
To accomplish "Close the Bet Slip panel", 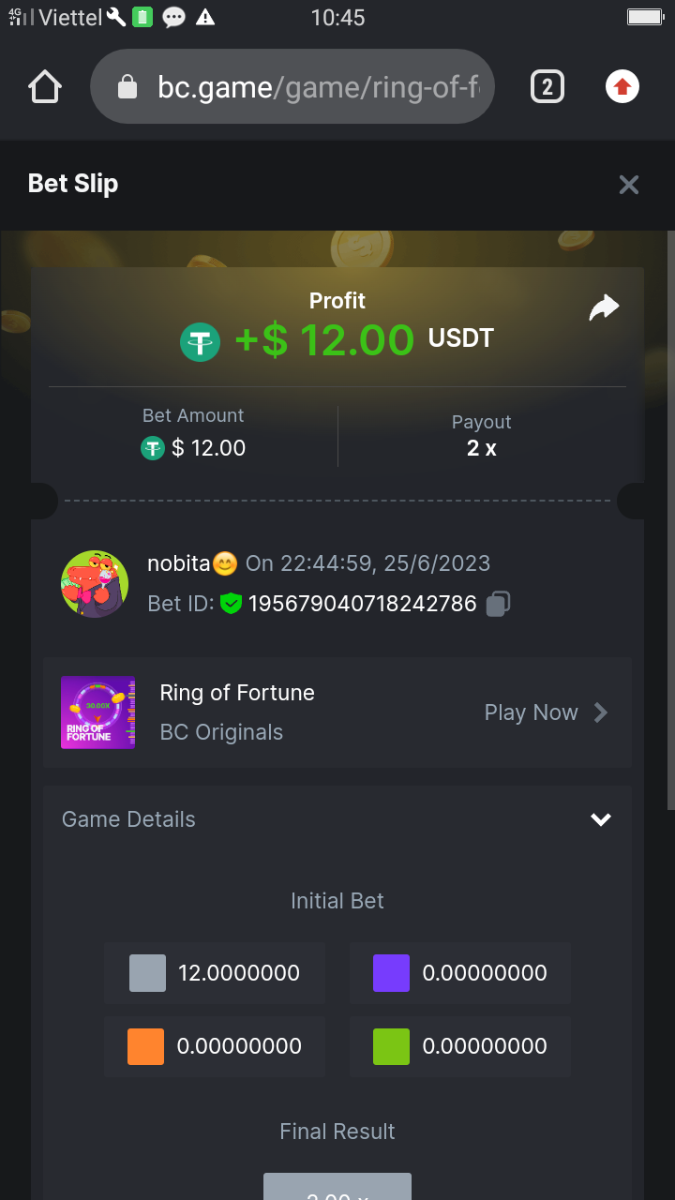I will 628,184.
